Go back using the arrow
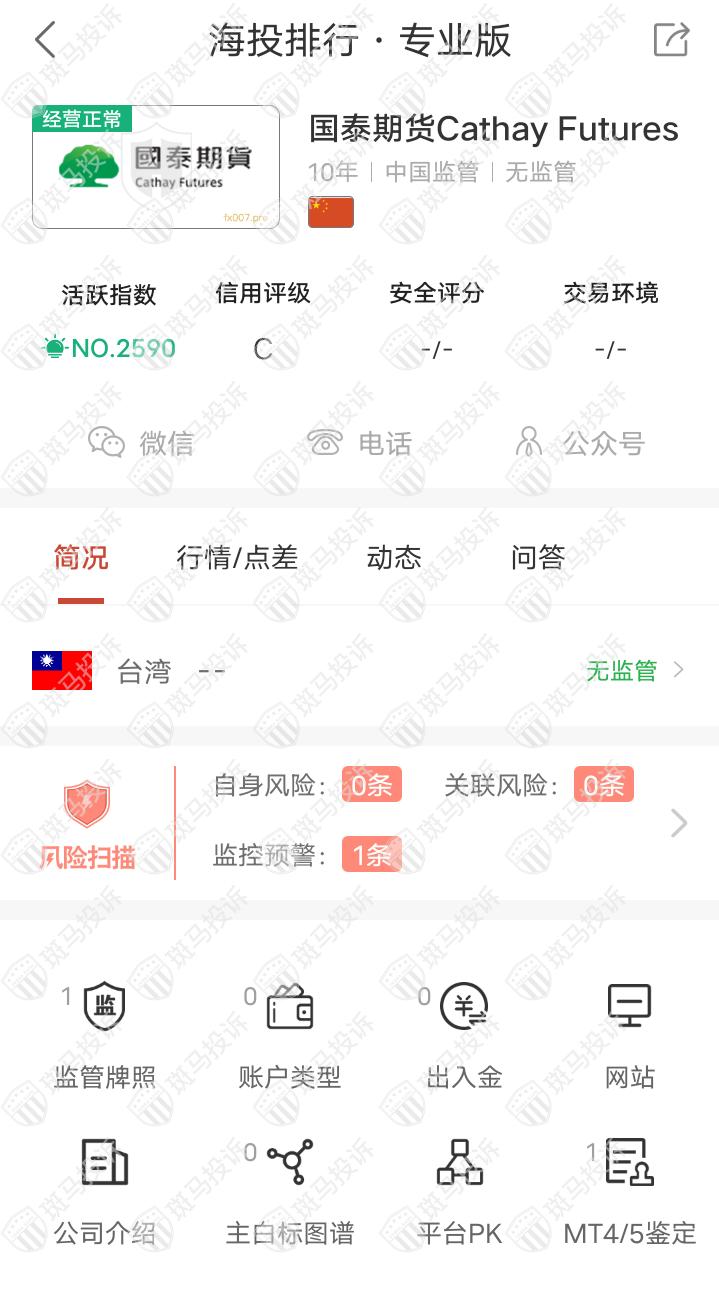 (x=45, y=41)
